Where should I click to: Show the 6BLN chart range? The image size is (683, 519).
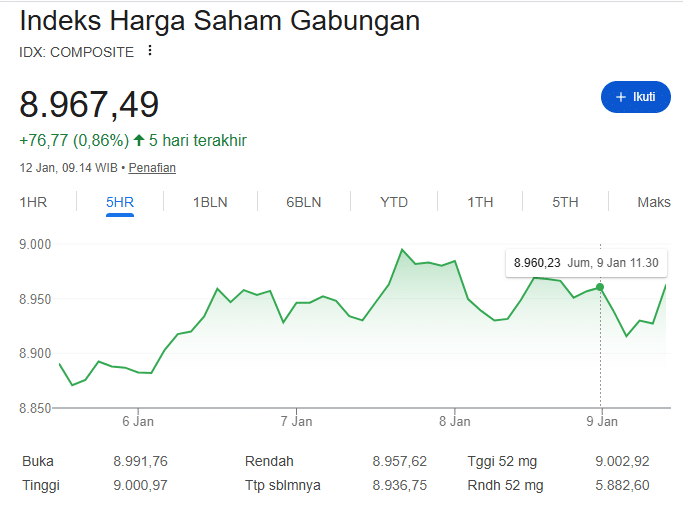303,202
